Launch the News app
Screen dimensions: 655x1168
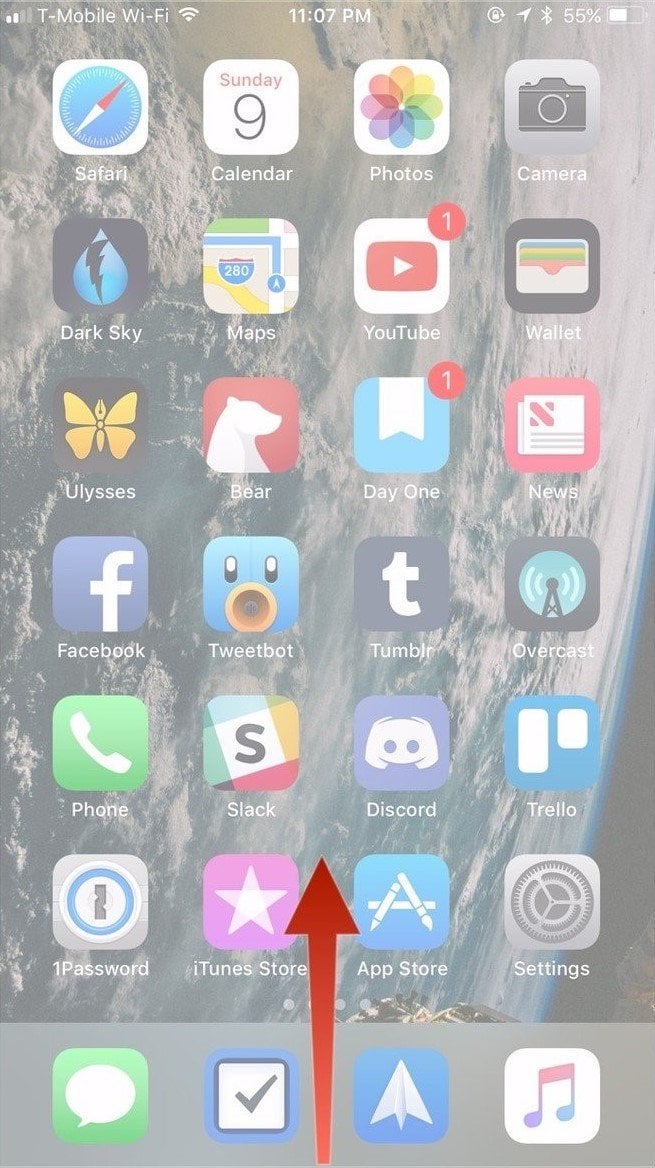552,425
